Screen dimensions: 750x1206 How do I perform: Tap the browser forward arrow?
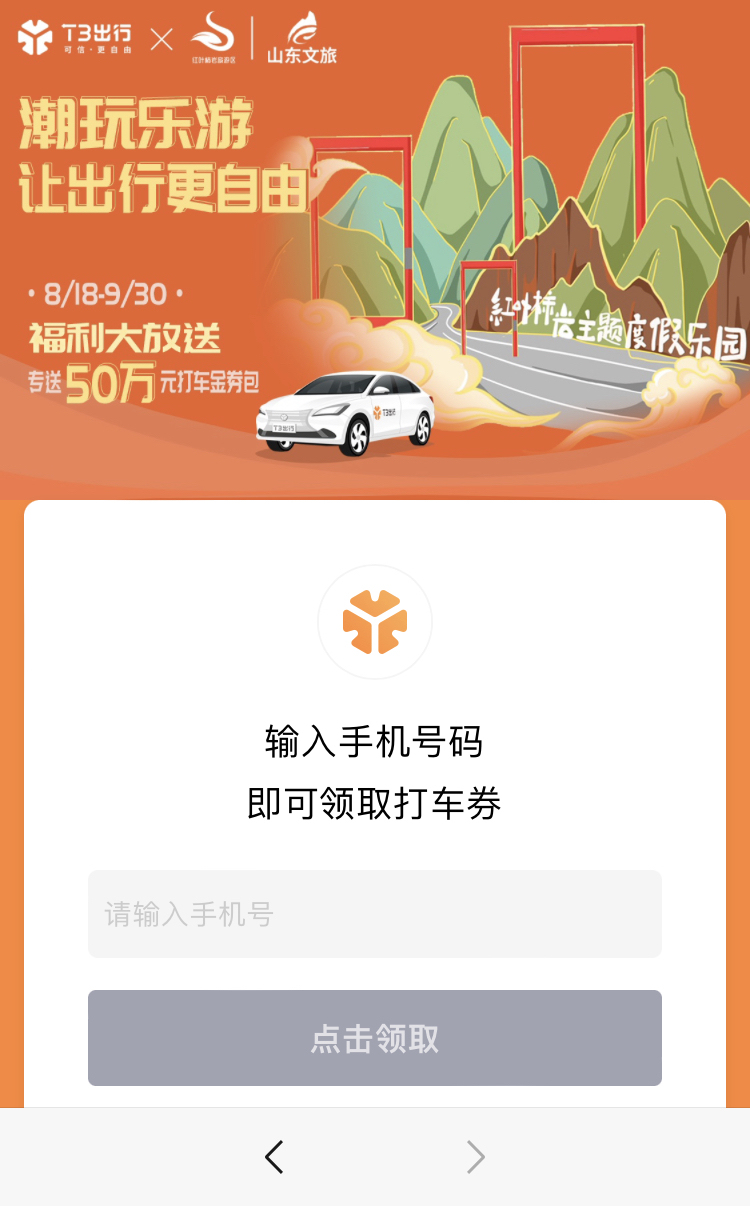point(476,1157)
